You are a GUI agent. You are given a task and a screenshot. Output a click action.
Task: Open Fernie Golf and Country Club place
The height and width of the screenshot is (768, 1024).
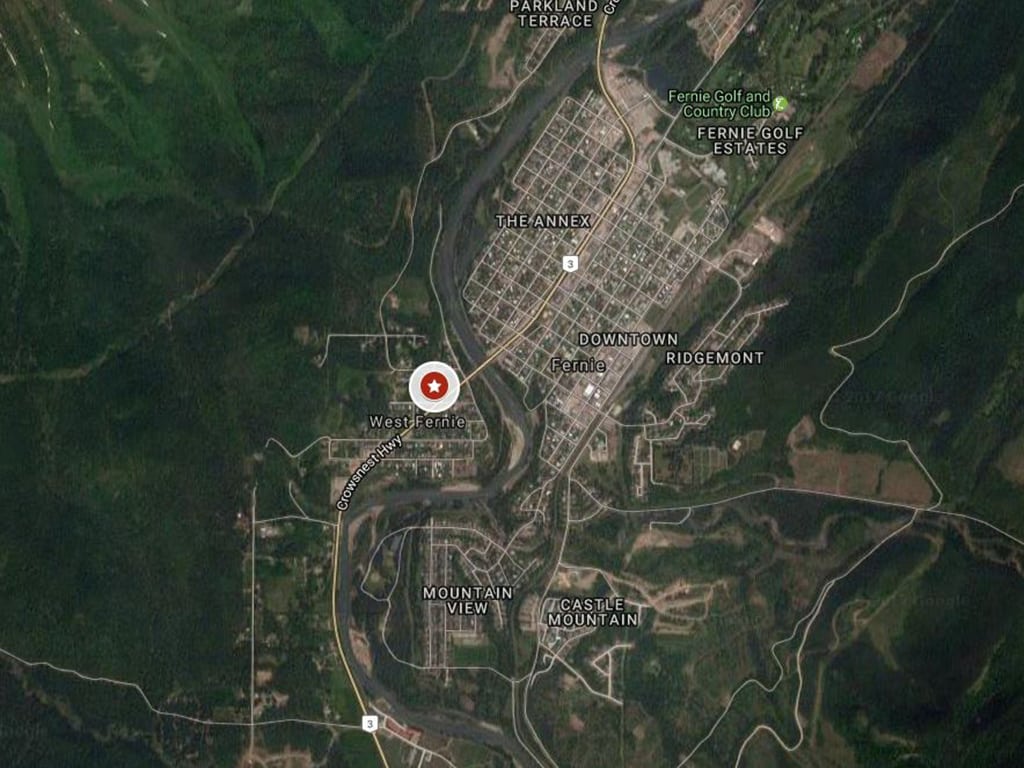tap(779, 103)
